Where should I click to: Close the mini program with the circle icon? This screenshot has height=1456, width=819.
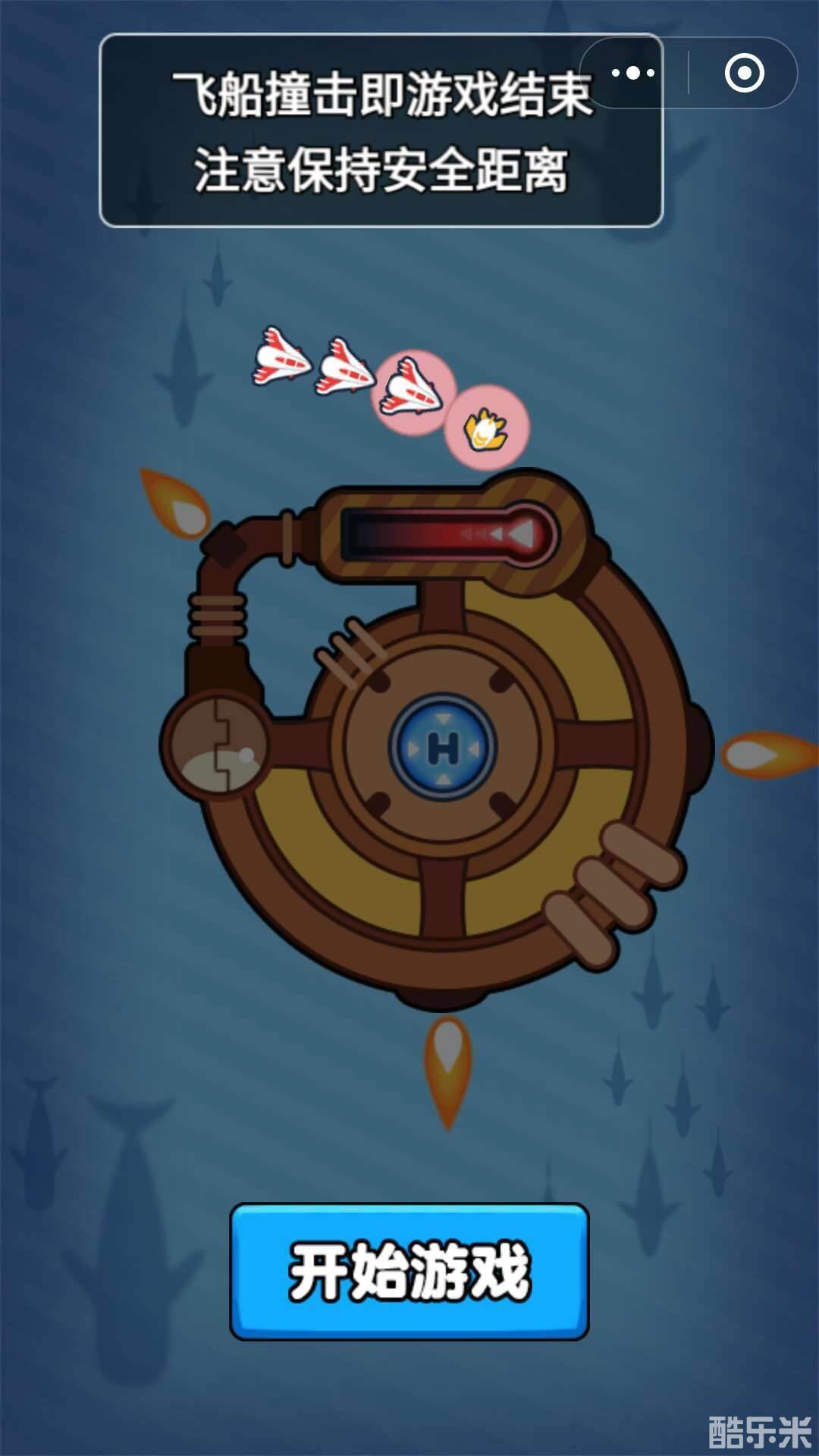tap(744, 74)
